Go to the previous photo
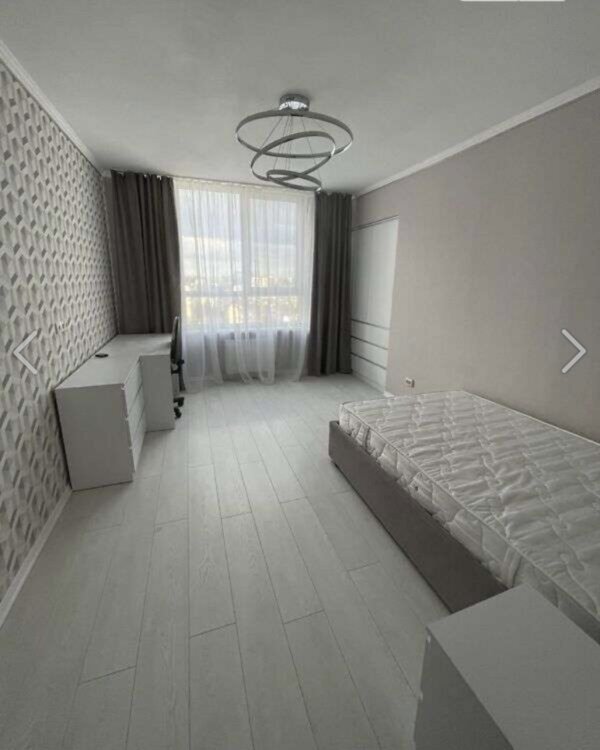 (x=25, y=352)
